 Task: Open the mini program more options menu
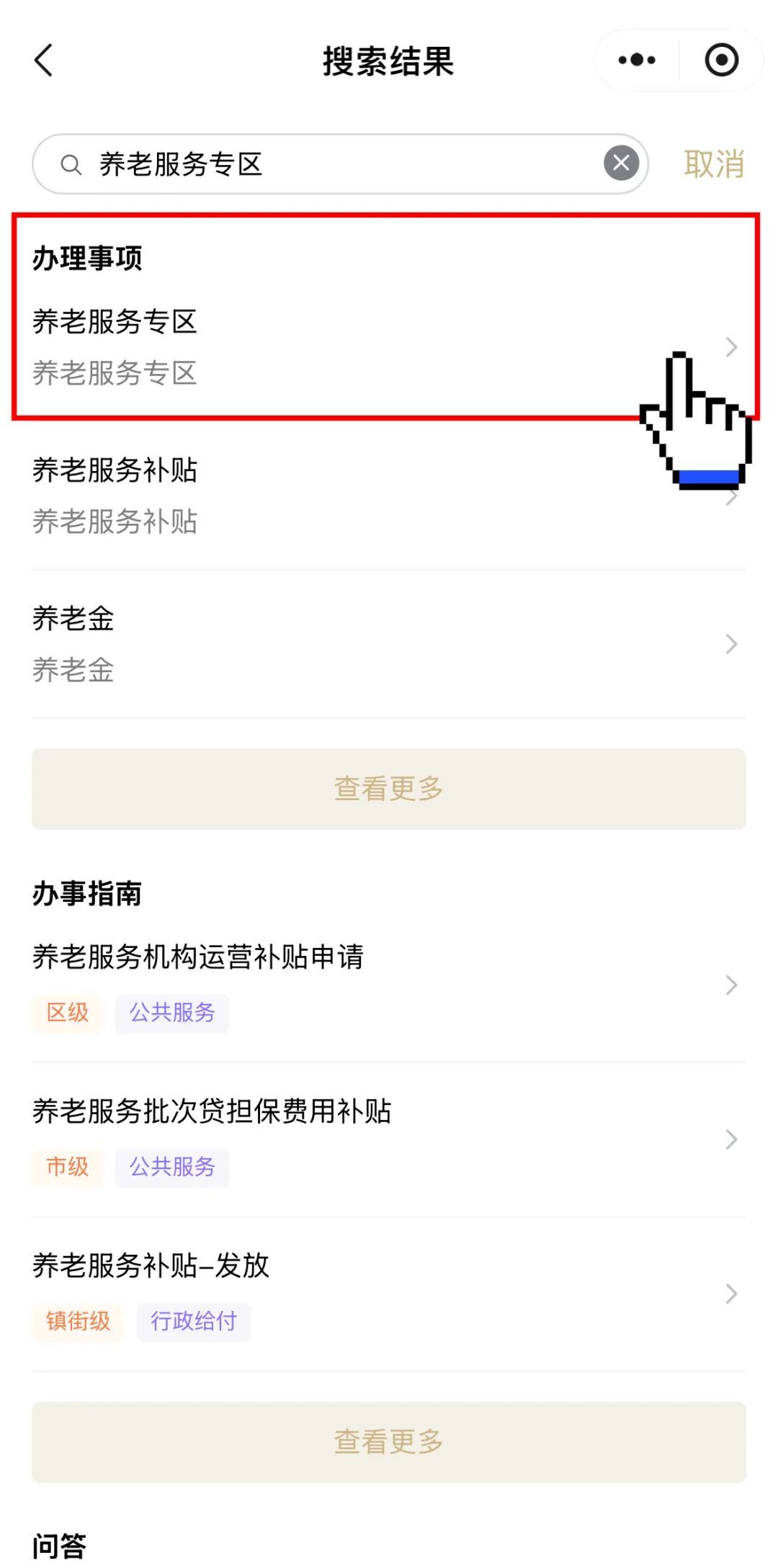click(637, 61)
